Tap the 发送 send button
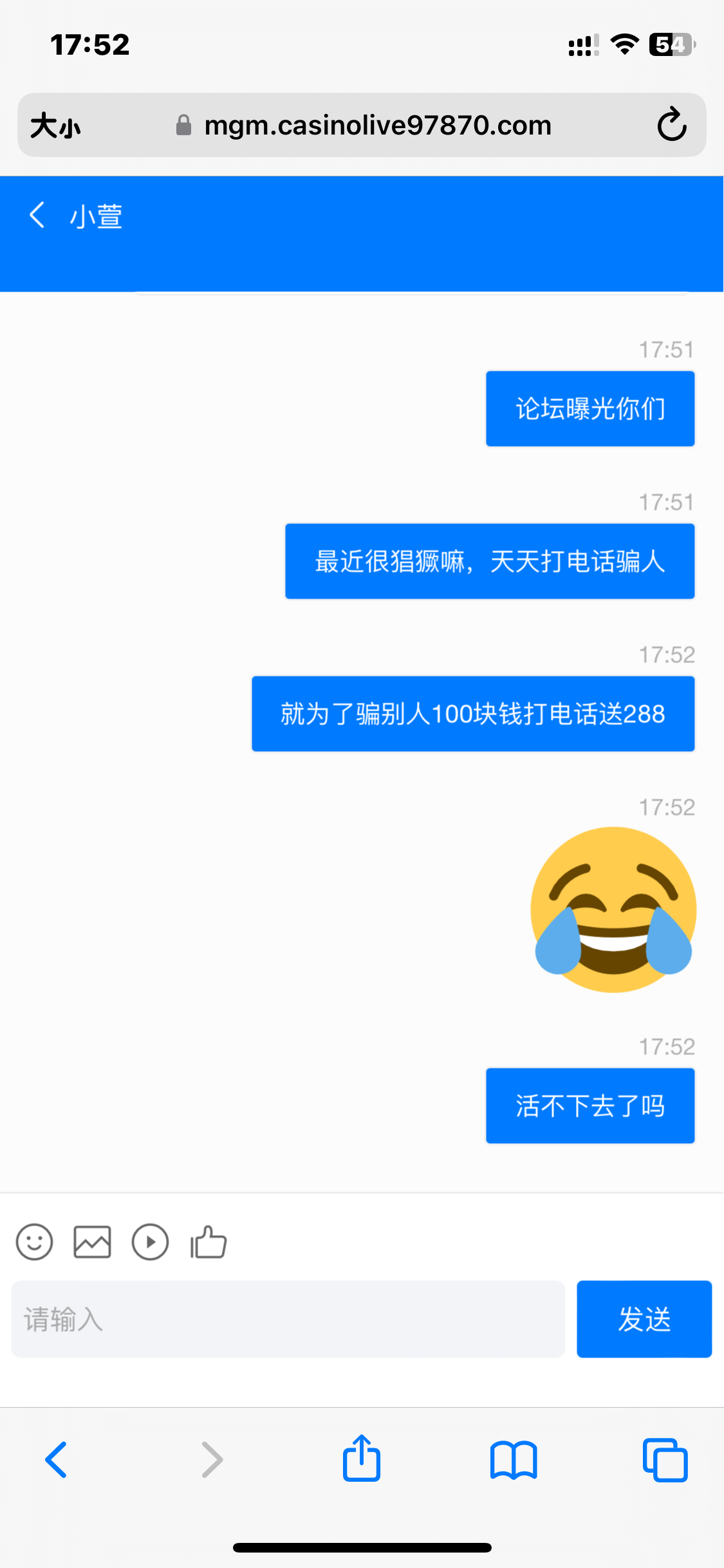724x1568 pixels. (644, 1319)
